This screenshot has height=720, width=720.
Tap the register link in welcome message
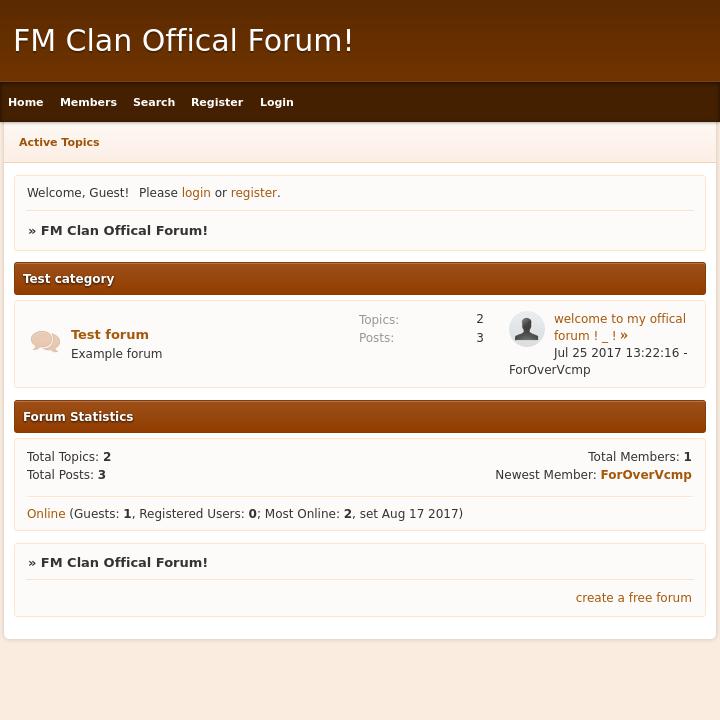(x=253, y=193)
